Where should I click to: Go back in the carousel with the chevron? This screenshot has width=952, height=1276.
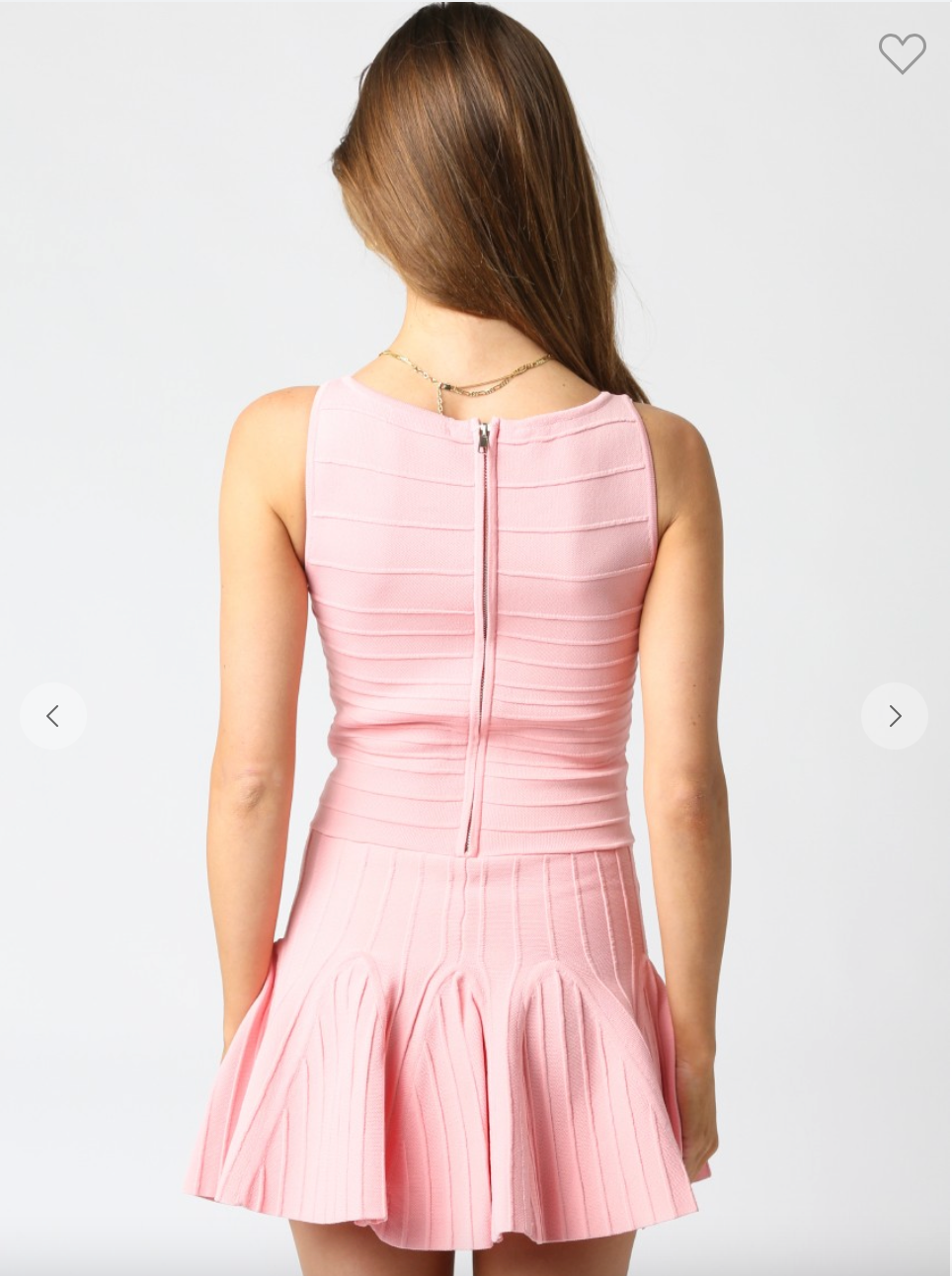coord(53,715)
